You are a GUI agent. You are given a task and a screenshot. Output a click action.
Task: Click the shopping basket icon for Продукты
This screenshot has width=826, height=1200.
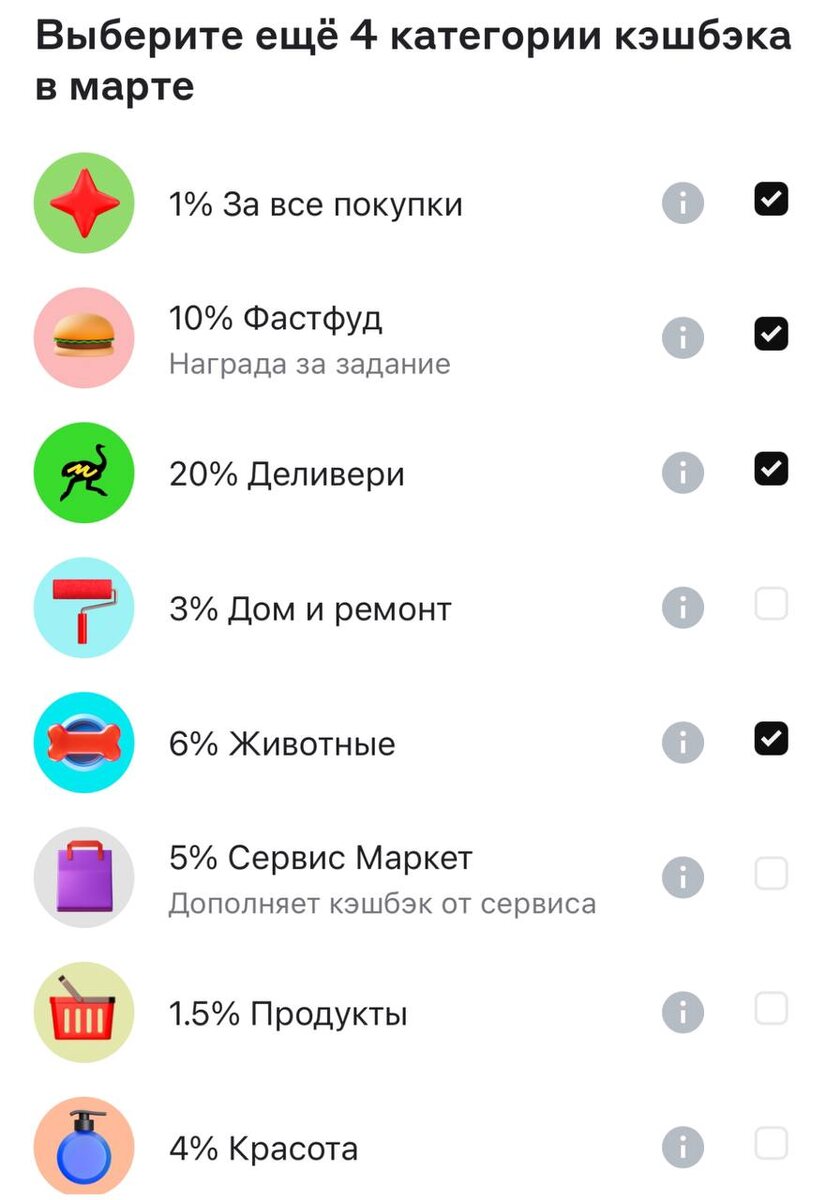(84, 1012)
